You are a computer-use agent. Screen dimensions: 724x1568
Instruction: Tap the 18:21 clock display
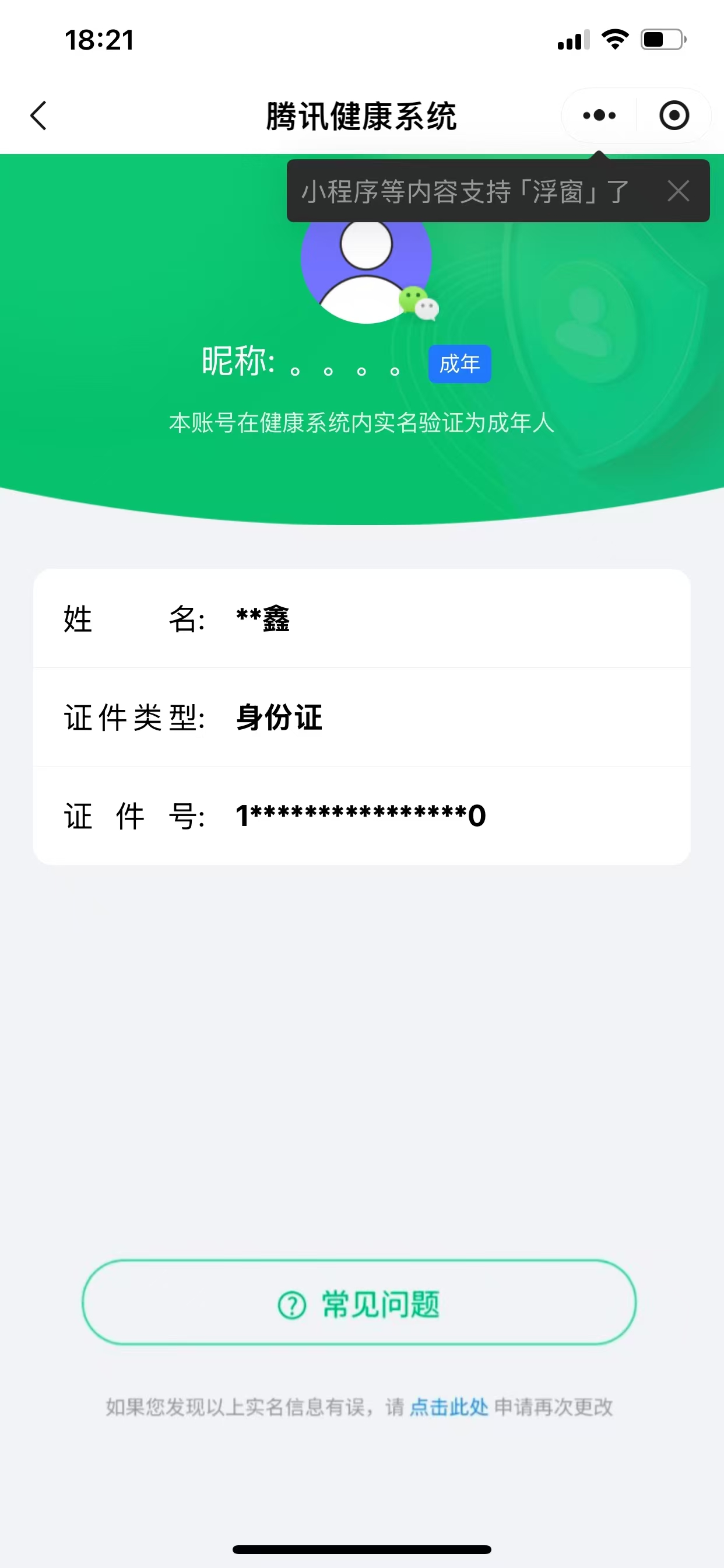point(99,39)
